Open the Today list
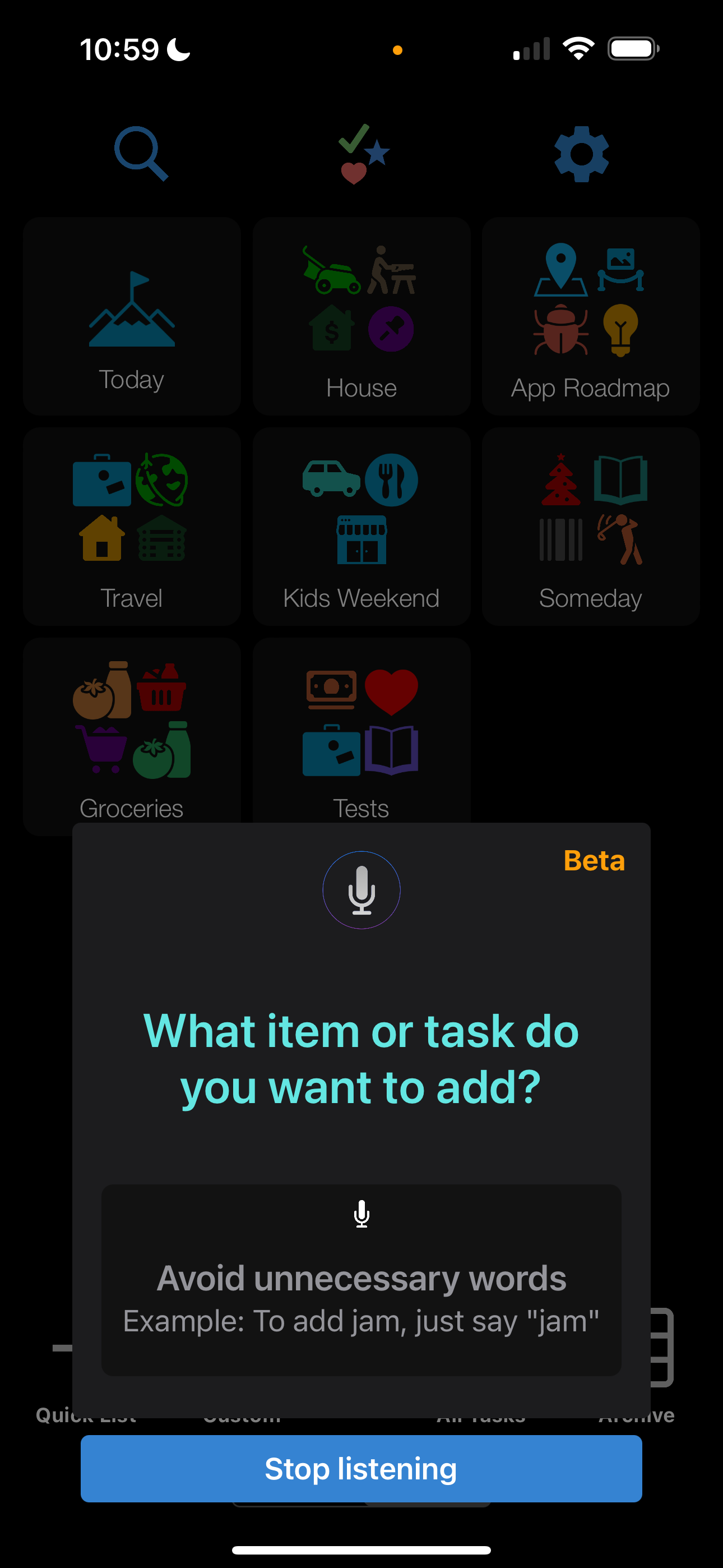 click(x=132, y=316)
